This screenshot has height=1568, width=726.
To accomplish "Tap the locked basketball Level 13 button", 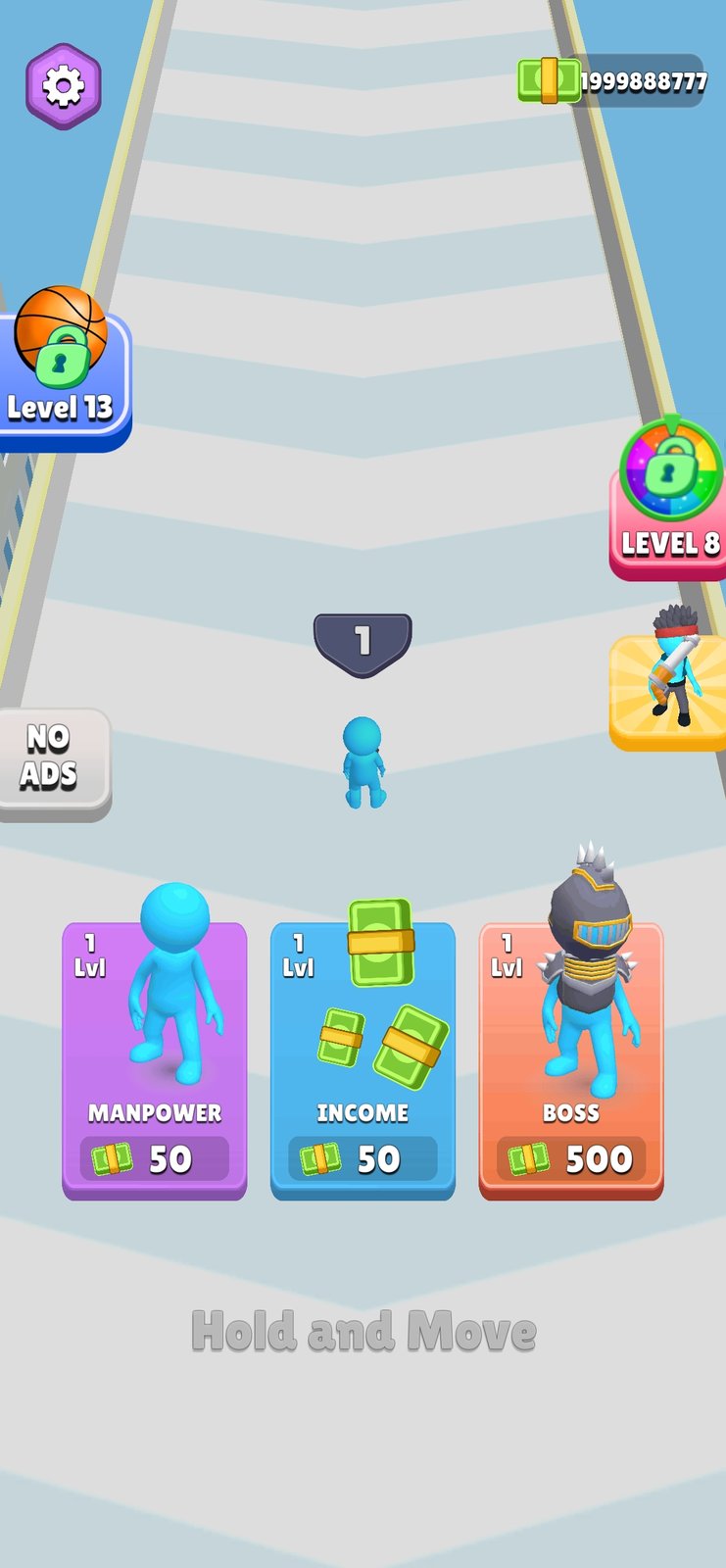I will 62,374.
